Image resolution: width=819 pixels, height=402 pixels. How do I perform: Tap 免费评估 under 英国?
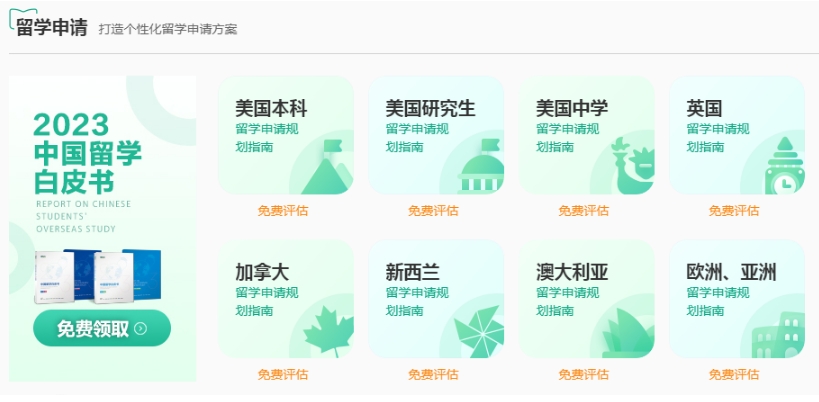(734, 211)
